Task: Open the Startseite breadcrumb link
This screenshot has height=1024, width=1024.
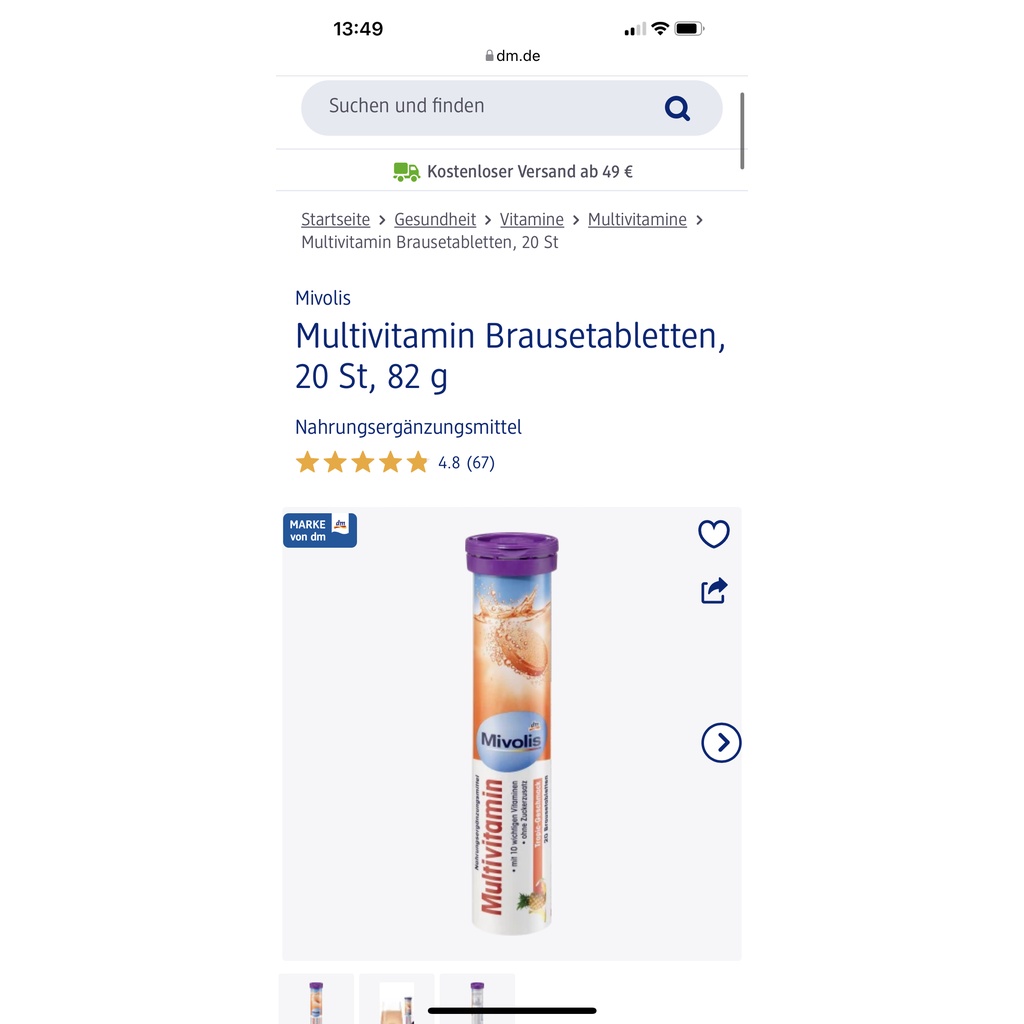Action: (x=335, y=220)
